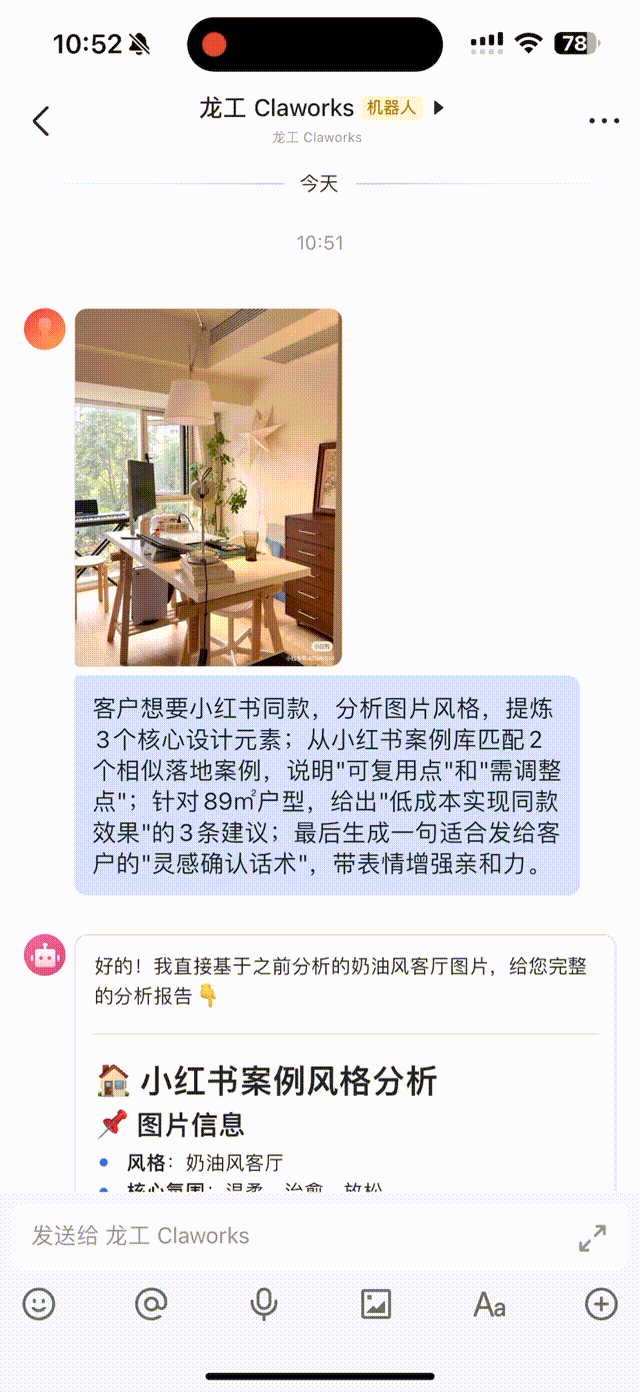Start voice input with the microphone
This screenshot has height=1392, width=640.
coord(264,1304)
